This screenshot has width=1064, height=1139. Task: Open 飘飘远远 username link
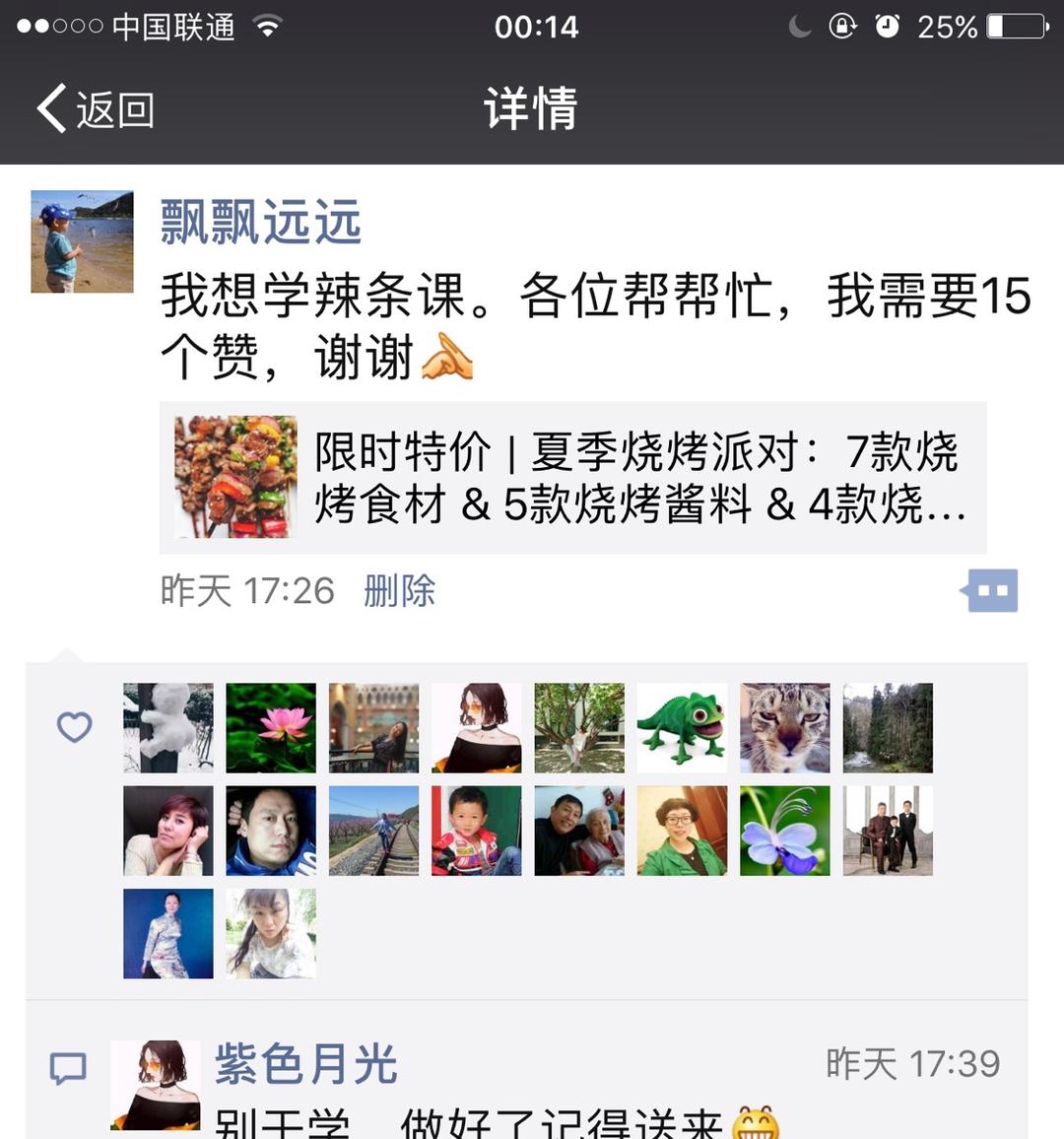click(x=261, y=222)
